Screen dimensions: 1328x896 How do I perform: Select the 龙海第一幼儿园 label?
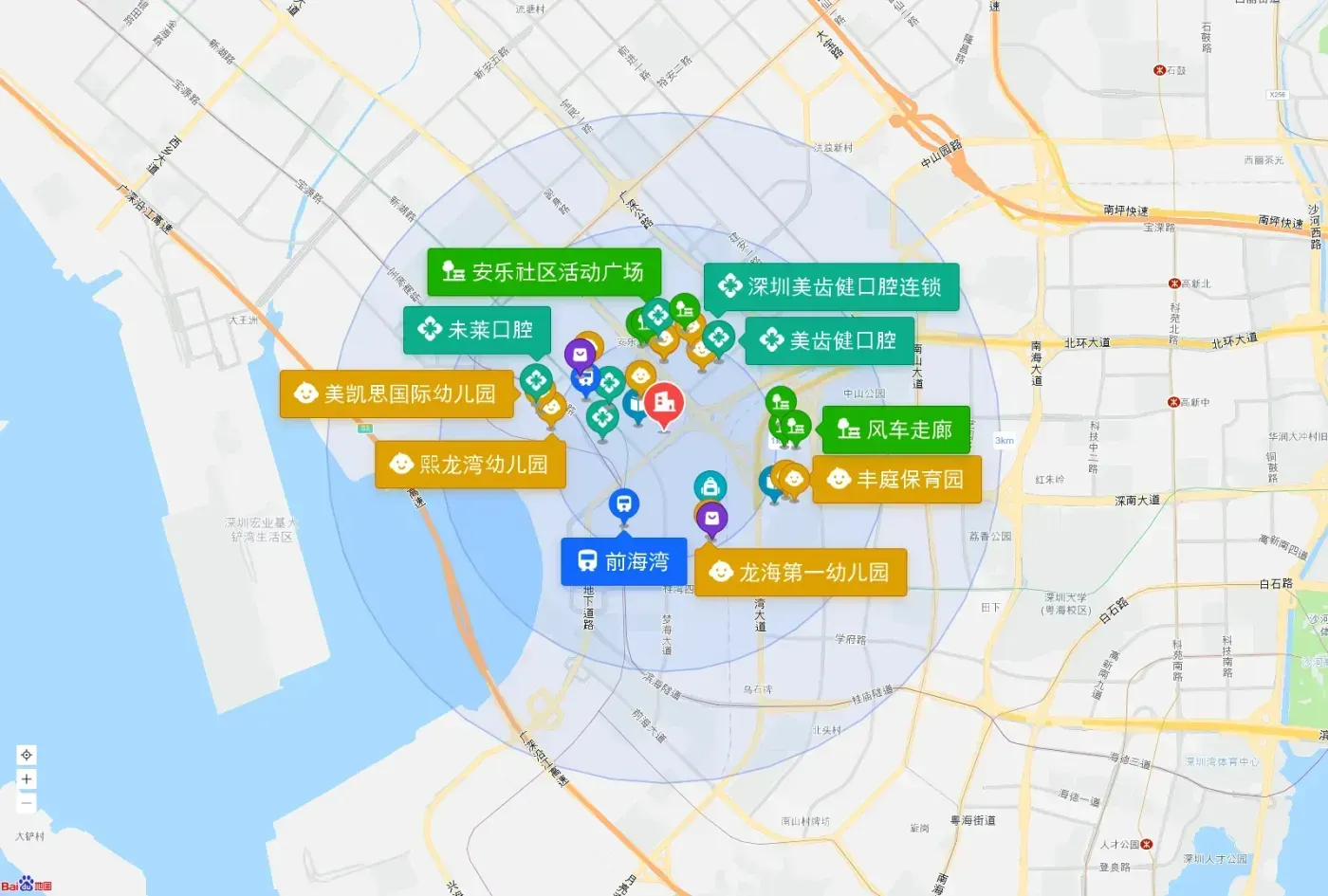click(801, 572)
